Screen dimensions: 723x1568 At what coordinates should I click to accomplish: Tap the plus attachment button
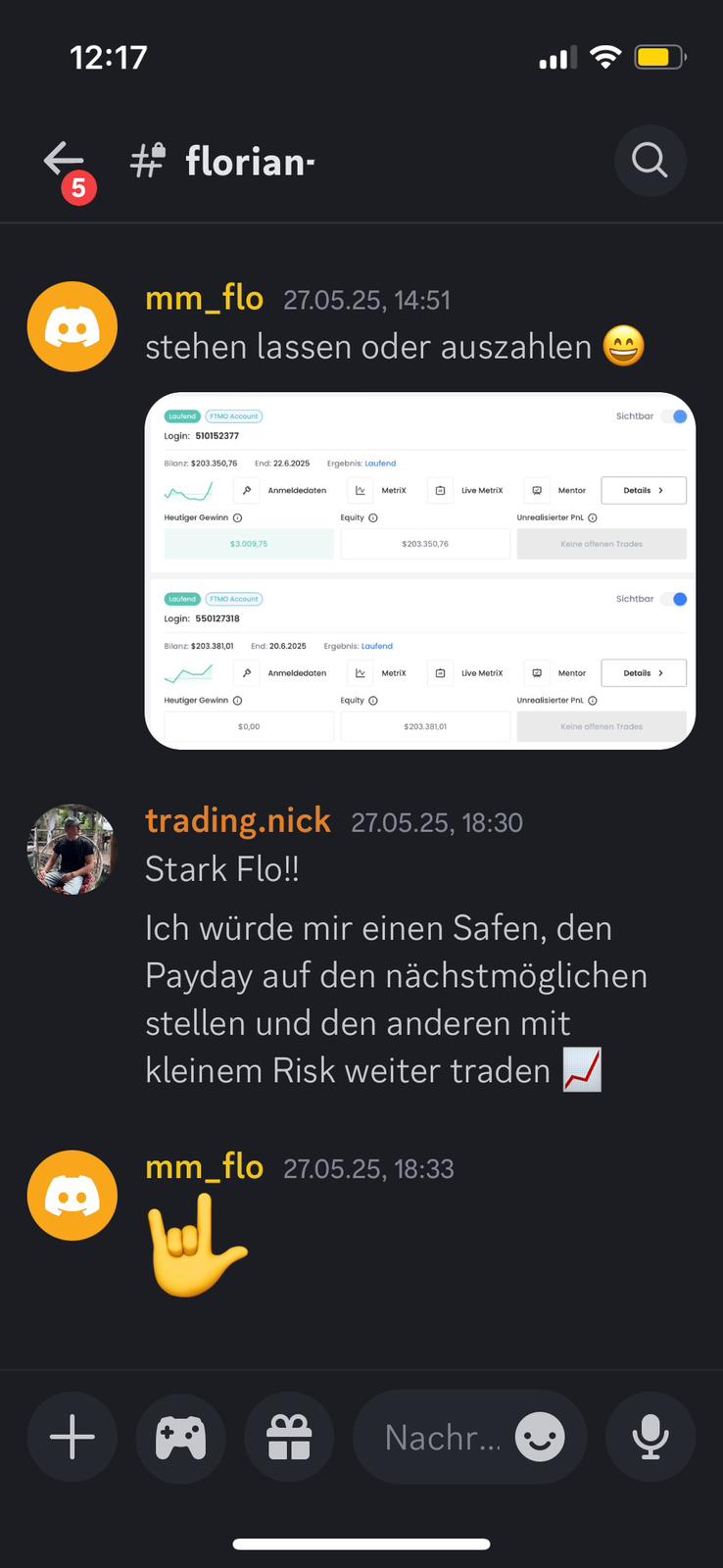coord(72,1438)
